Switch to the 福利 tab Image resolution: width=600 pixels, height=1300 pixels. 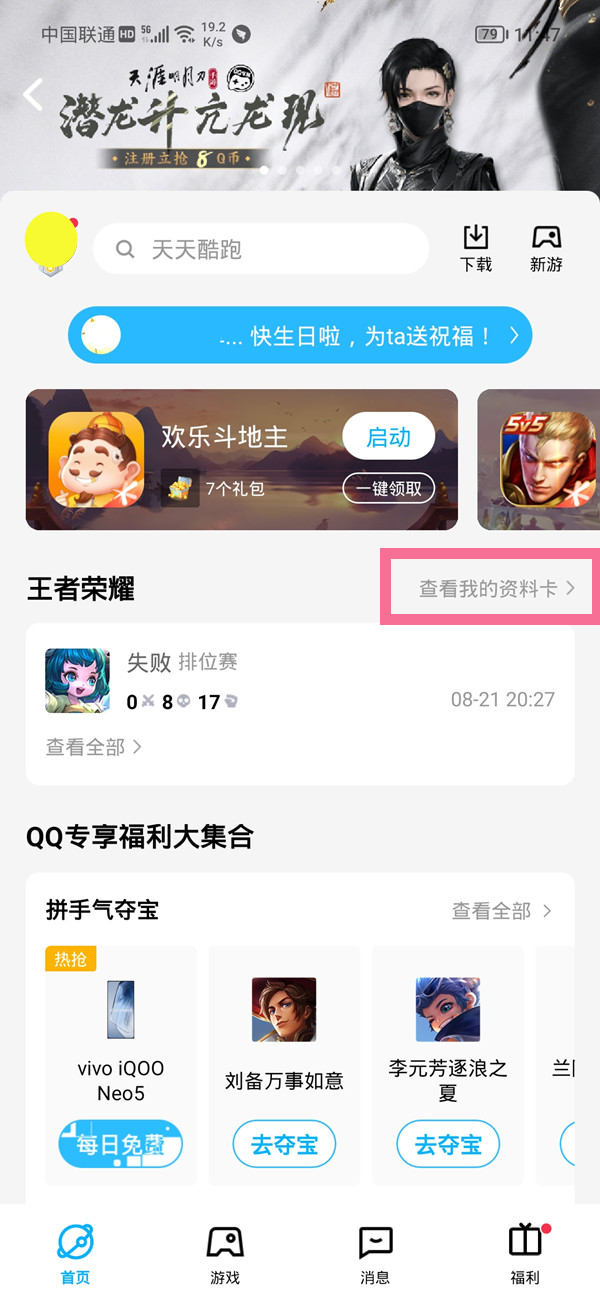525,1254
